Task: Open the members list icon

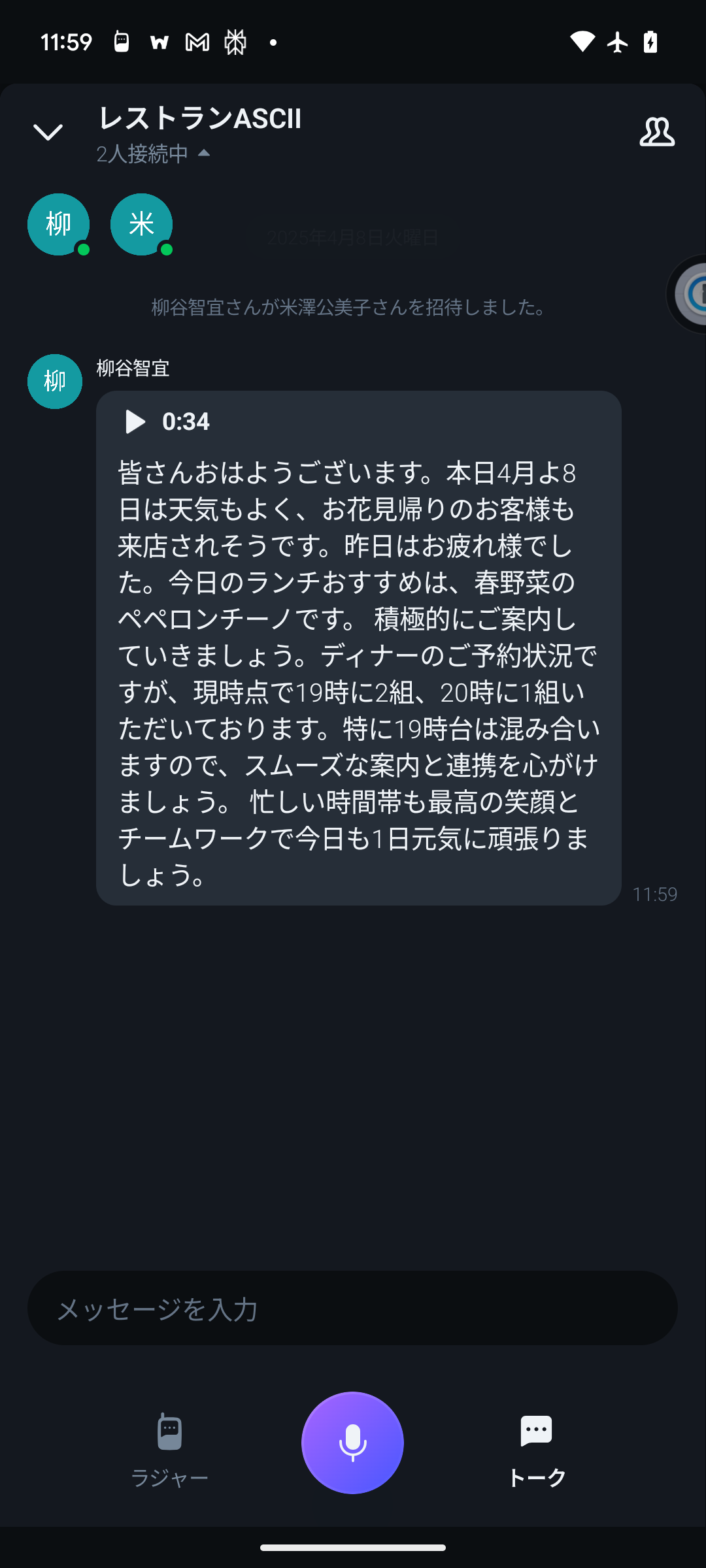Action: 656,132
